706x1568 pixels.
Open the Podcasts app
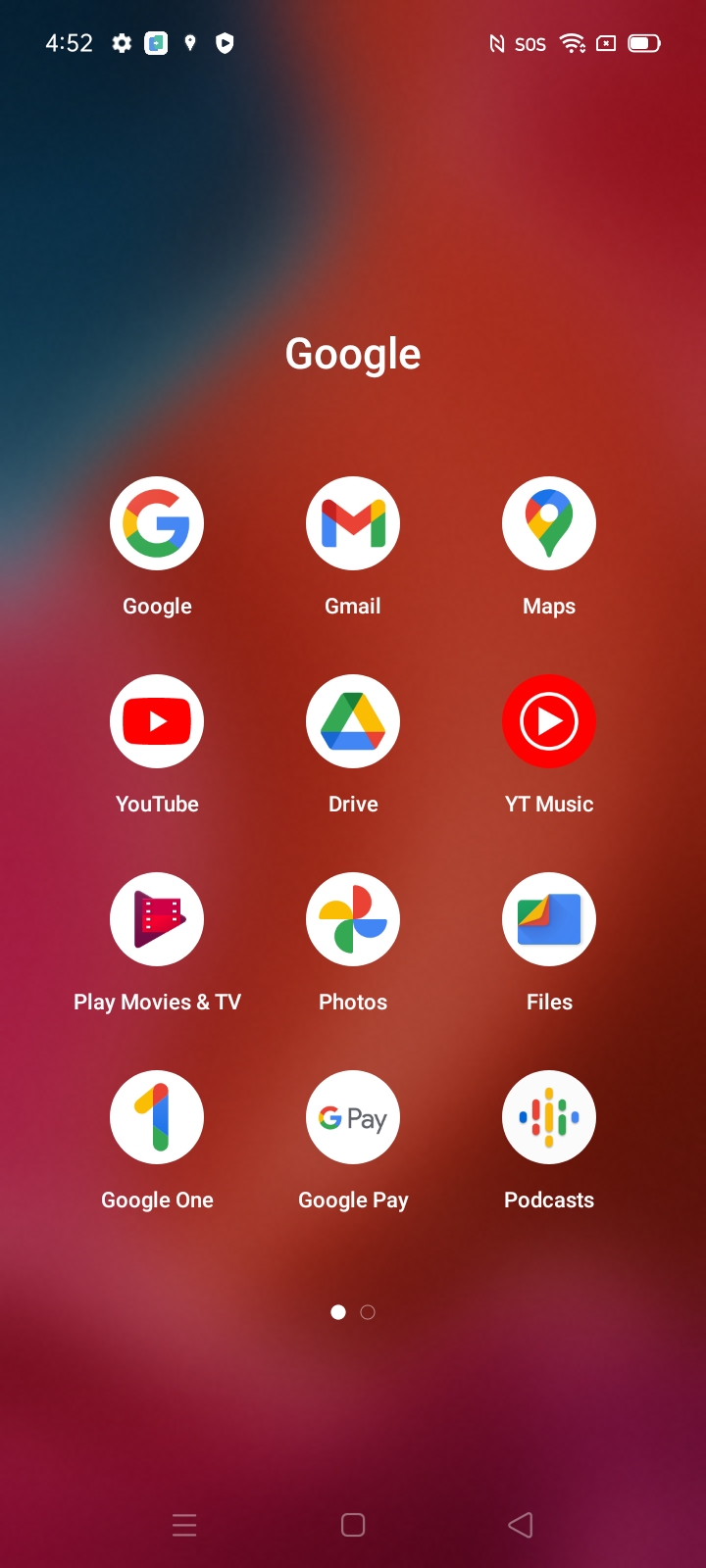pos(549,1117)
